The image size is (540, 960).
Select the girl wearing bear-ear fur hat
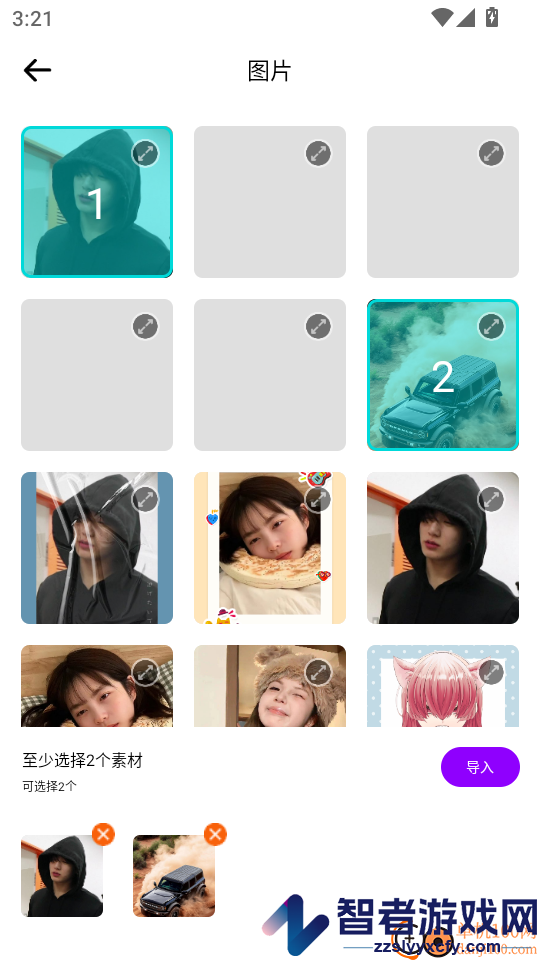270,686
